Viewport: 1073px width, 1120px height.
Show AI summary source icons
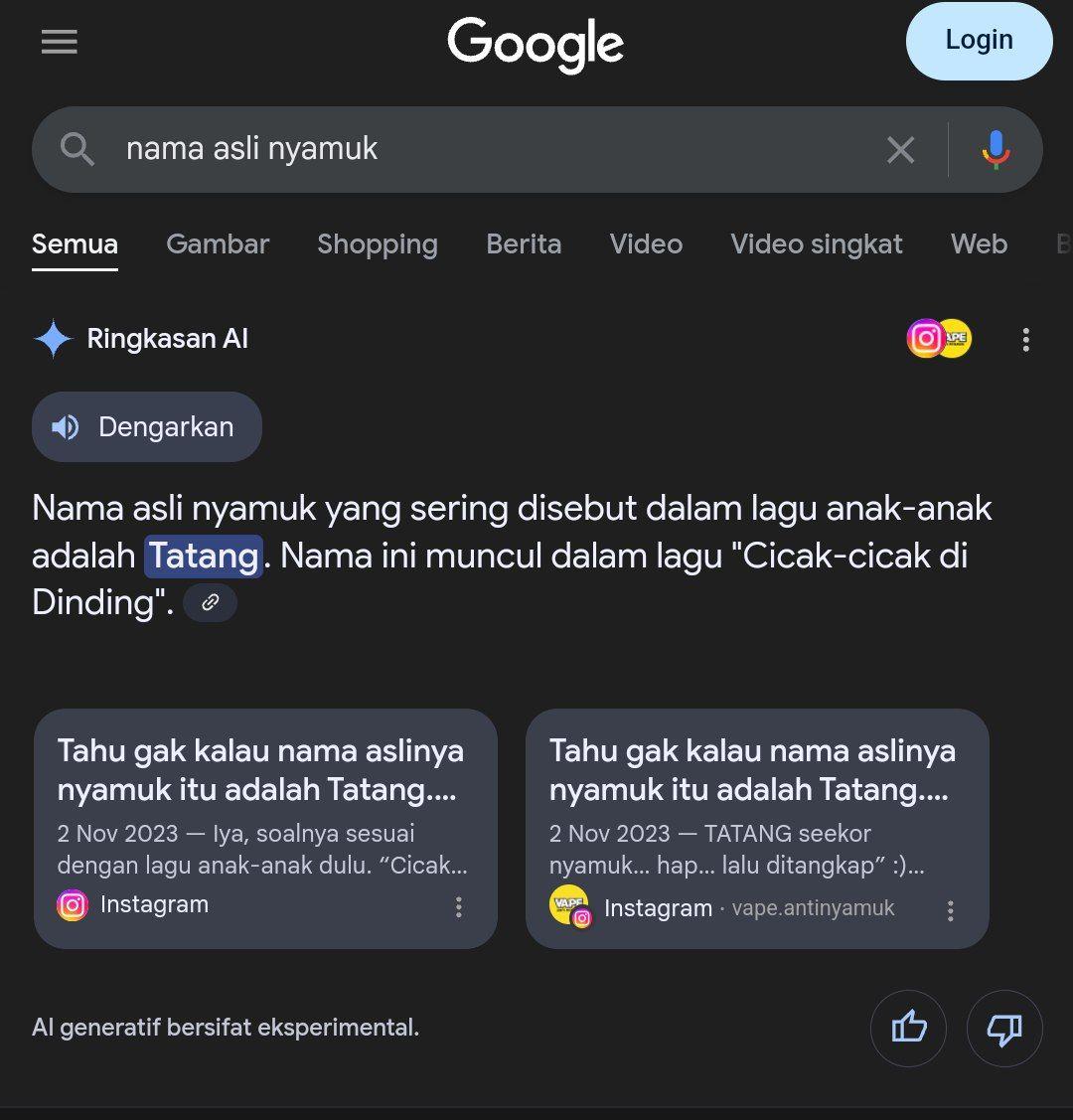pos(939,339)
